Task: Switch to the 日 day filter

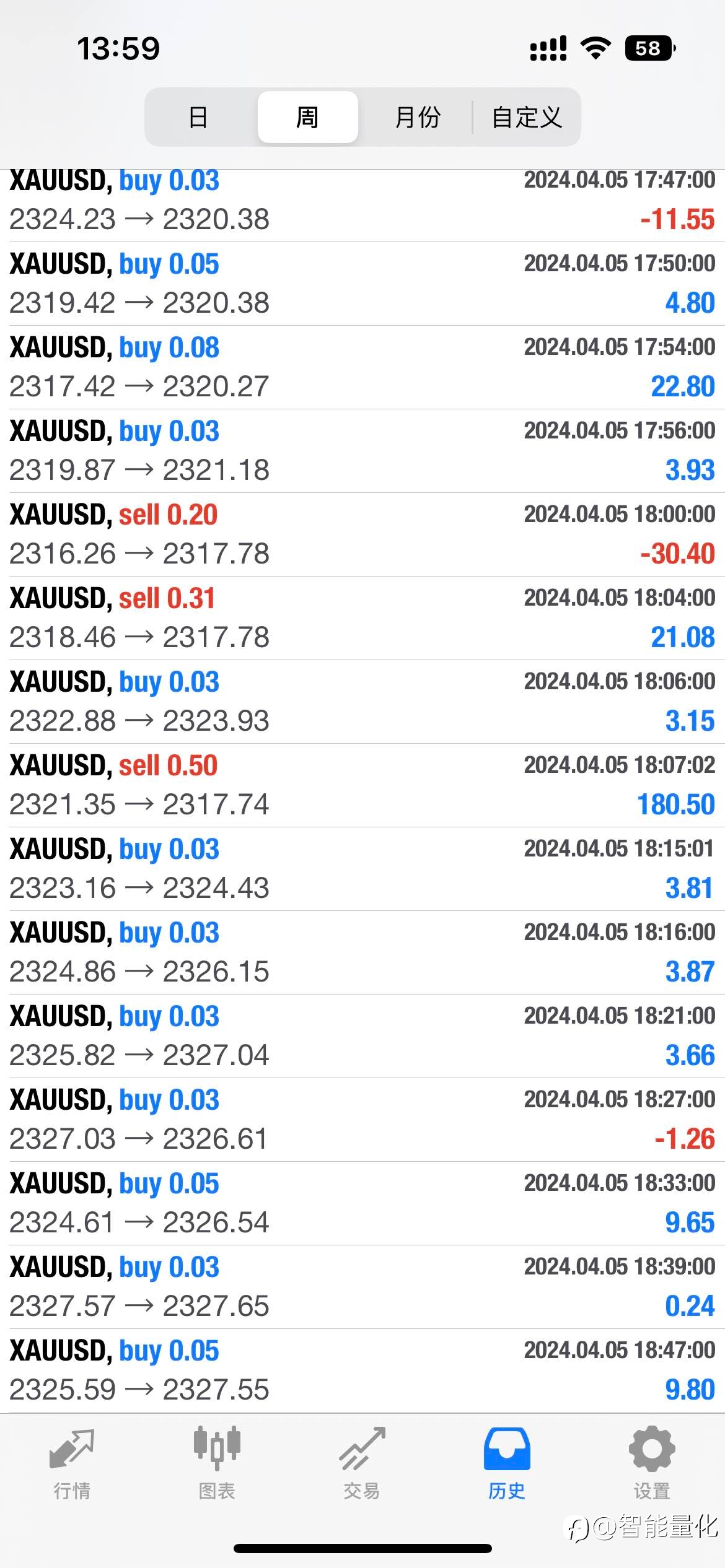Action: coord(198,117)
